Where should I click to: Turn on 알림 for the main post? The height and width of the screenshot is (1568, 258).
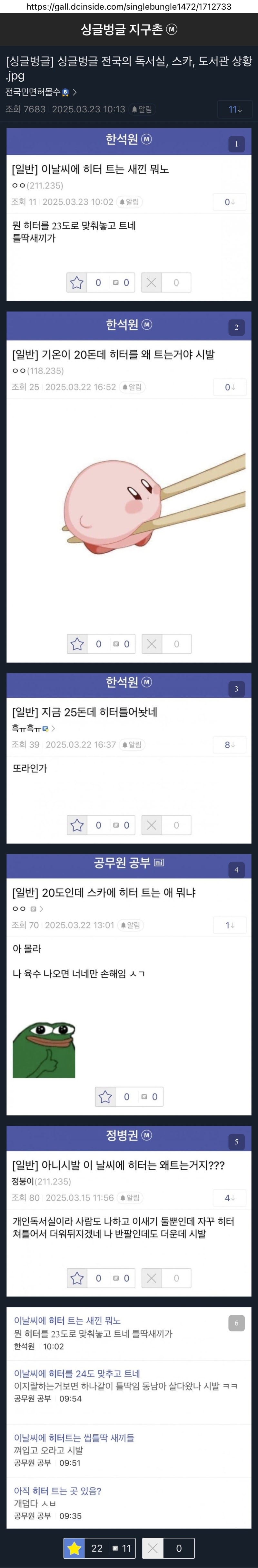[142, 109]
